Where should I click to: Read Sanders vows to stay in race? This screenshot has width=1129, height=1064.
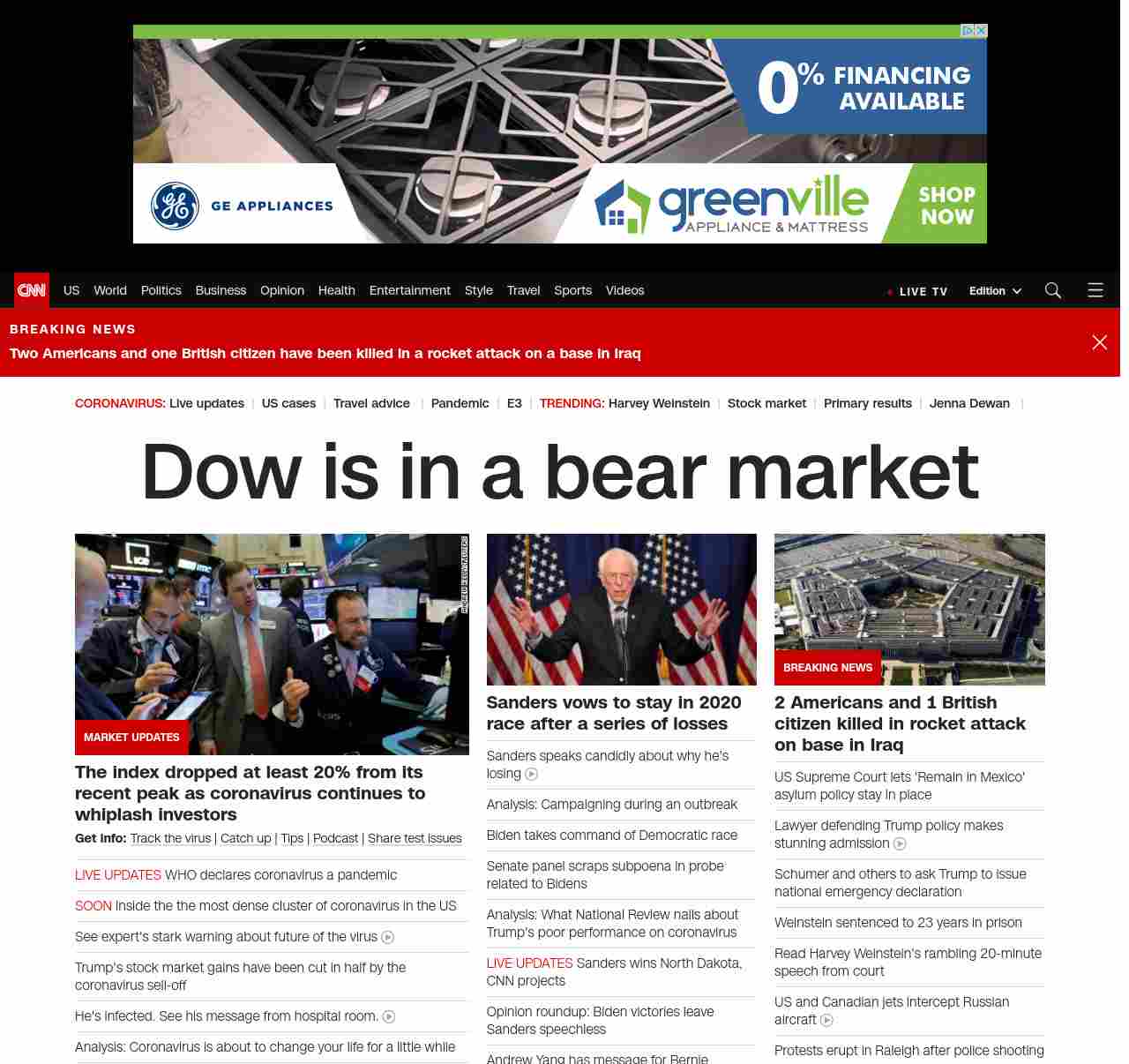click(614, 713)
